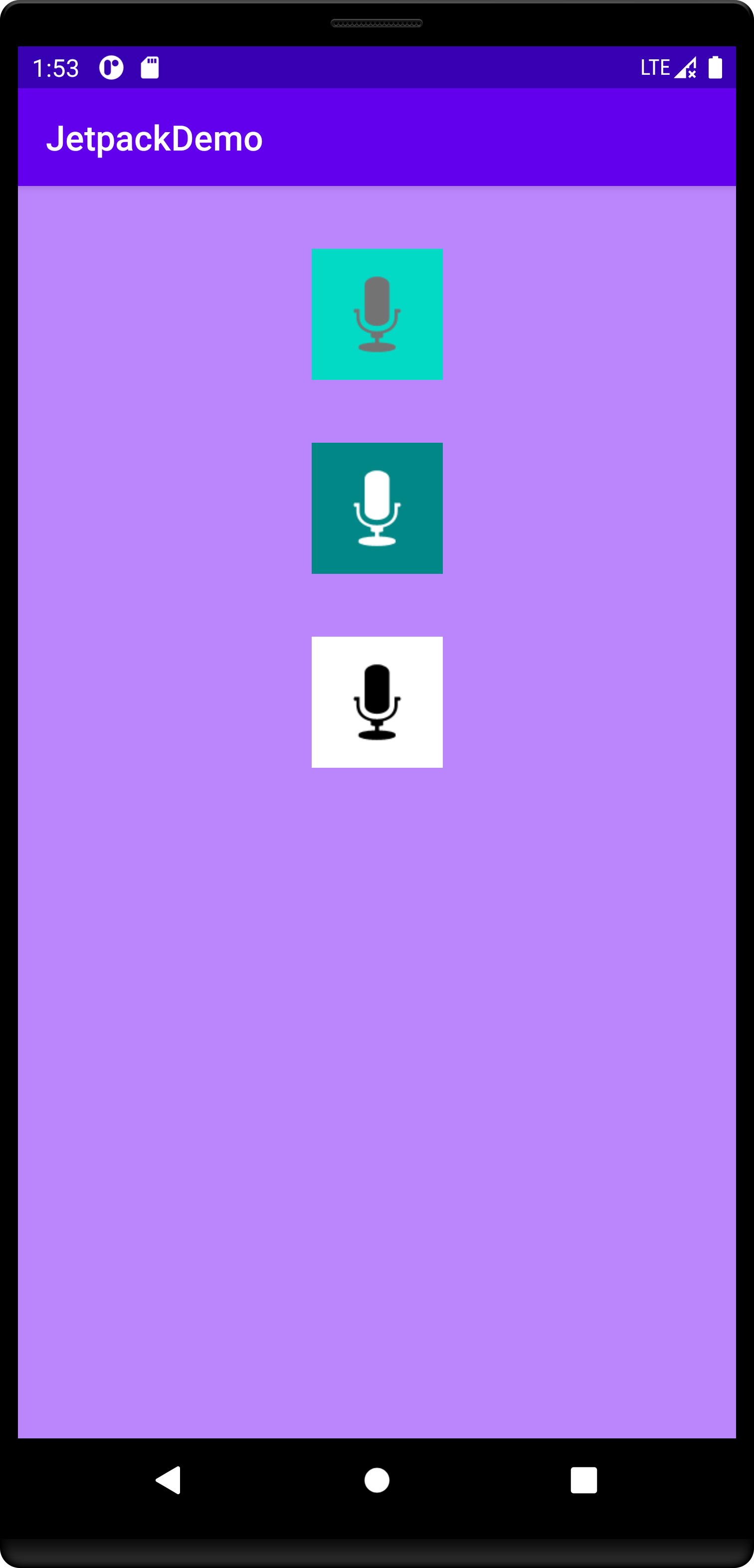Tap the white microphone on dark teal button
This screenshot has width=754, height=1568.
tap(377, 508)
